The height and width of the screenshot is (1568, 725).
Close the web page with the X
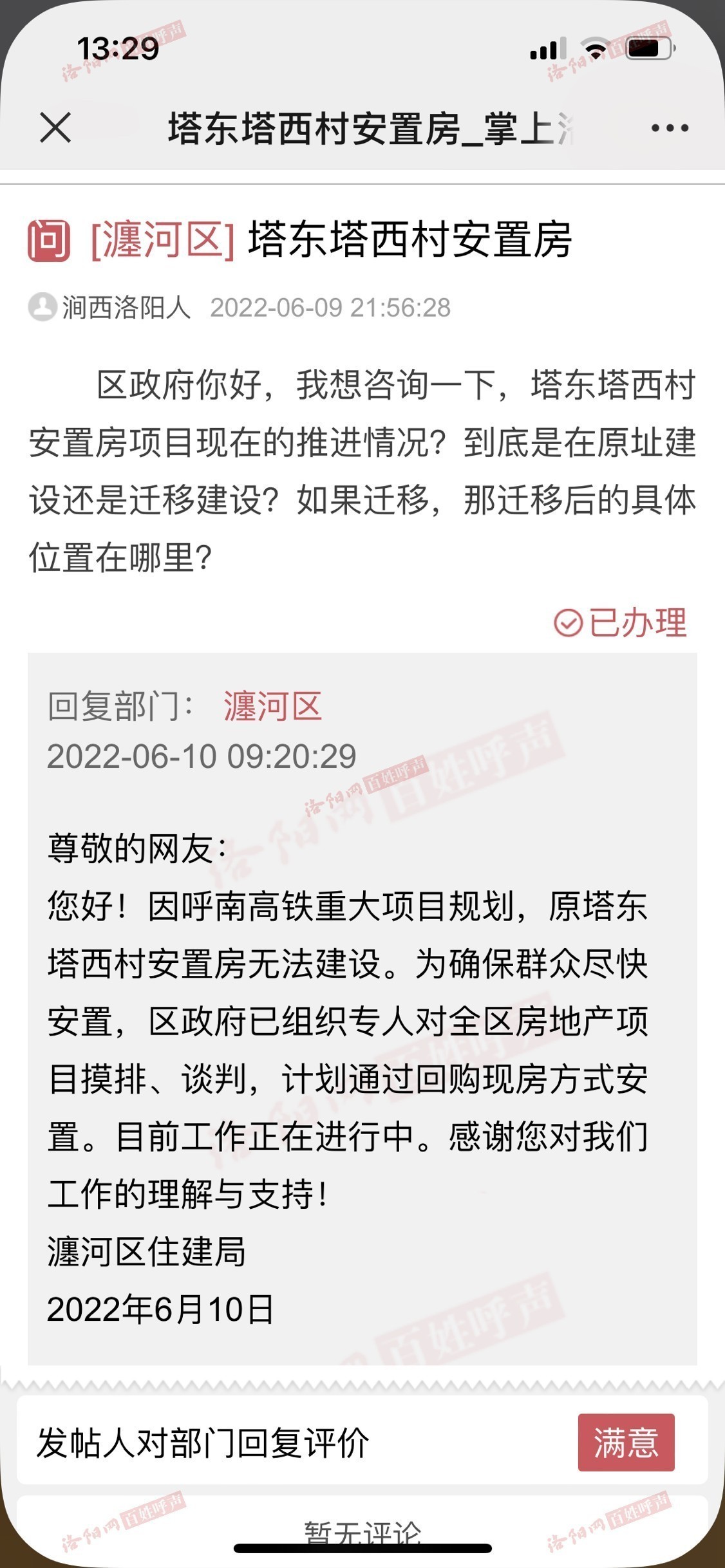click(x=55, y=127)
